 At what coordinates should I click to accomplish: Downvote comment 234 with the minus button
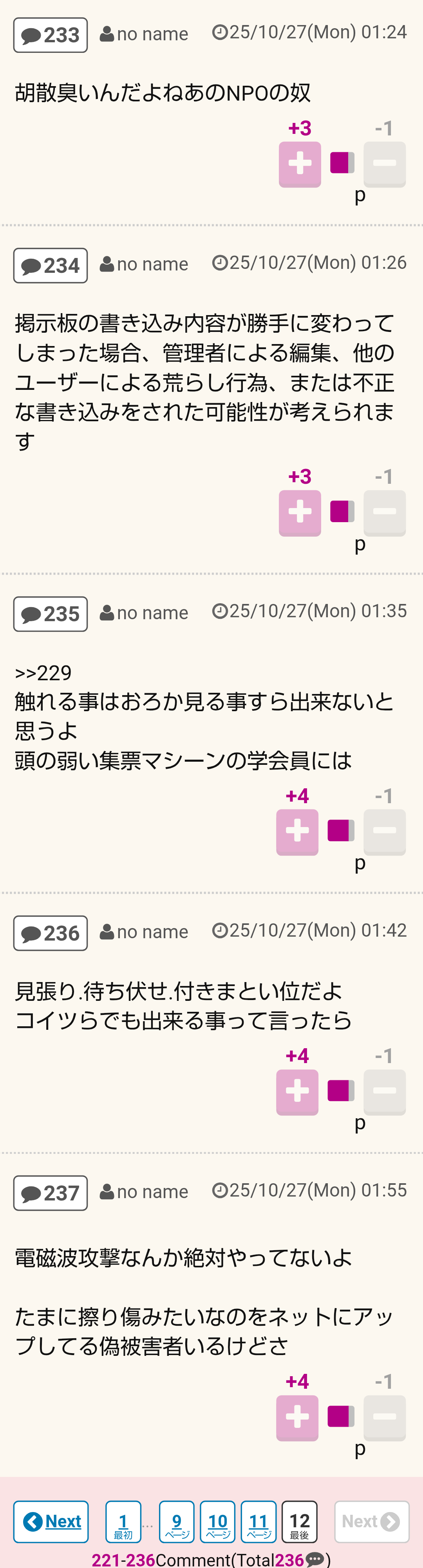pos(385,512)
